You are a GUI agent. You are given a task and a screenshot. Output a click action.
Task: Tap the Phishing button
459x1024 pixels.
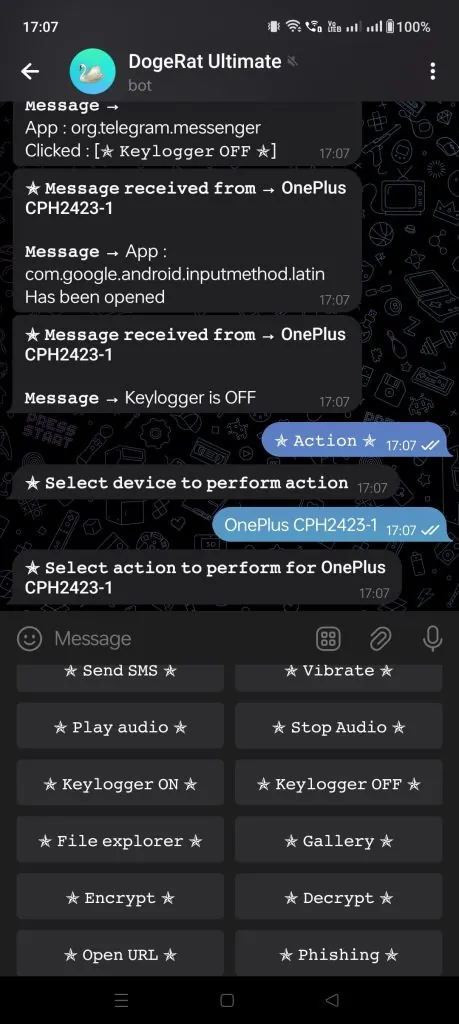click(338, 953)
